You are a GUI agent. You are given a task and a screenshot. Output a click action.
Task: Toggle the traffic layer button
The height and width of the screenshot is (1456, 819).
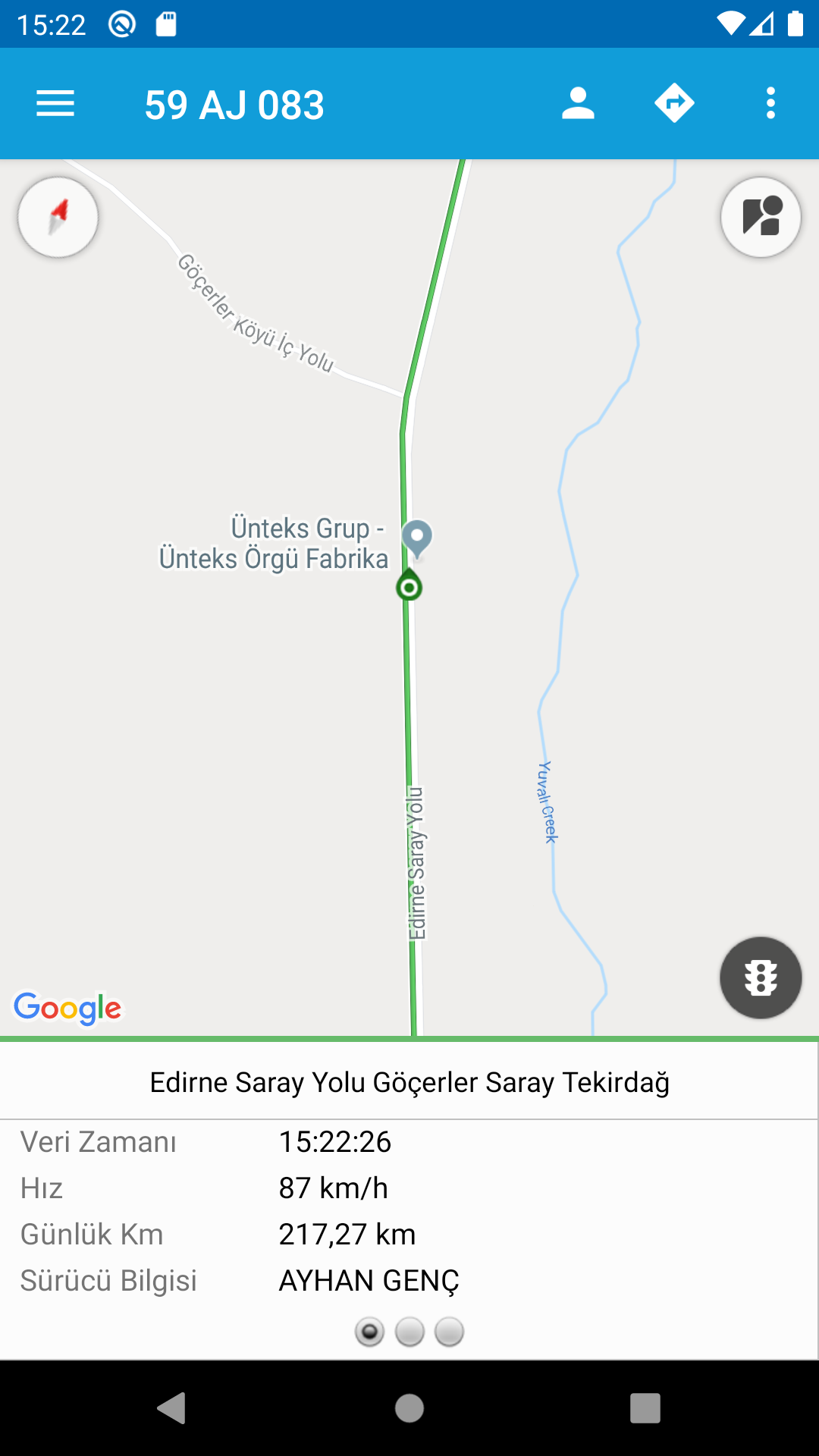(x=761, y=977)
